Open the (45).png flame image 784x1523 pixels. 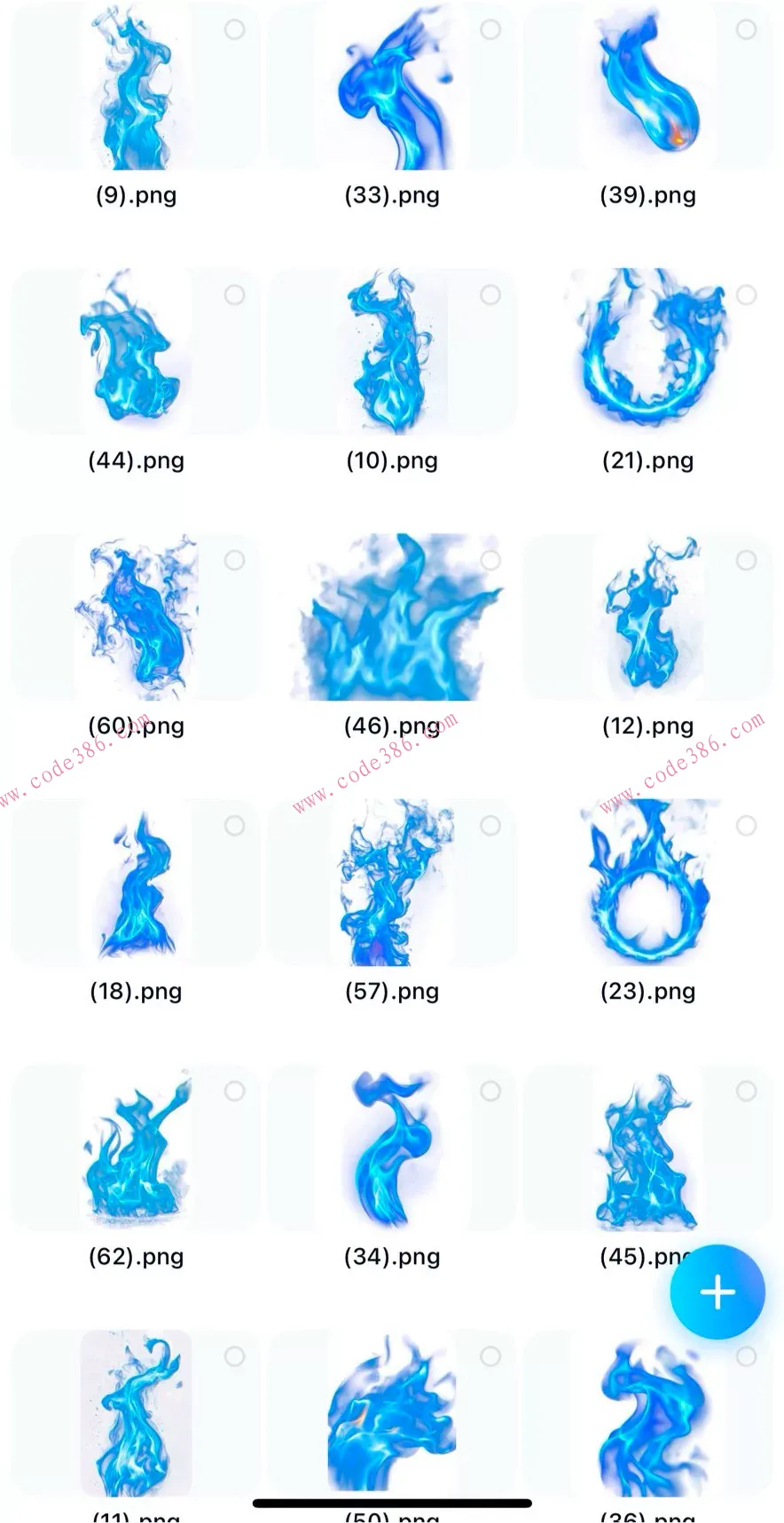pyautogui.click(x=647, y=1148)
